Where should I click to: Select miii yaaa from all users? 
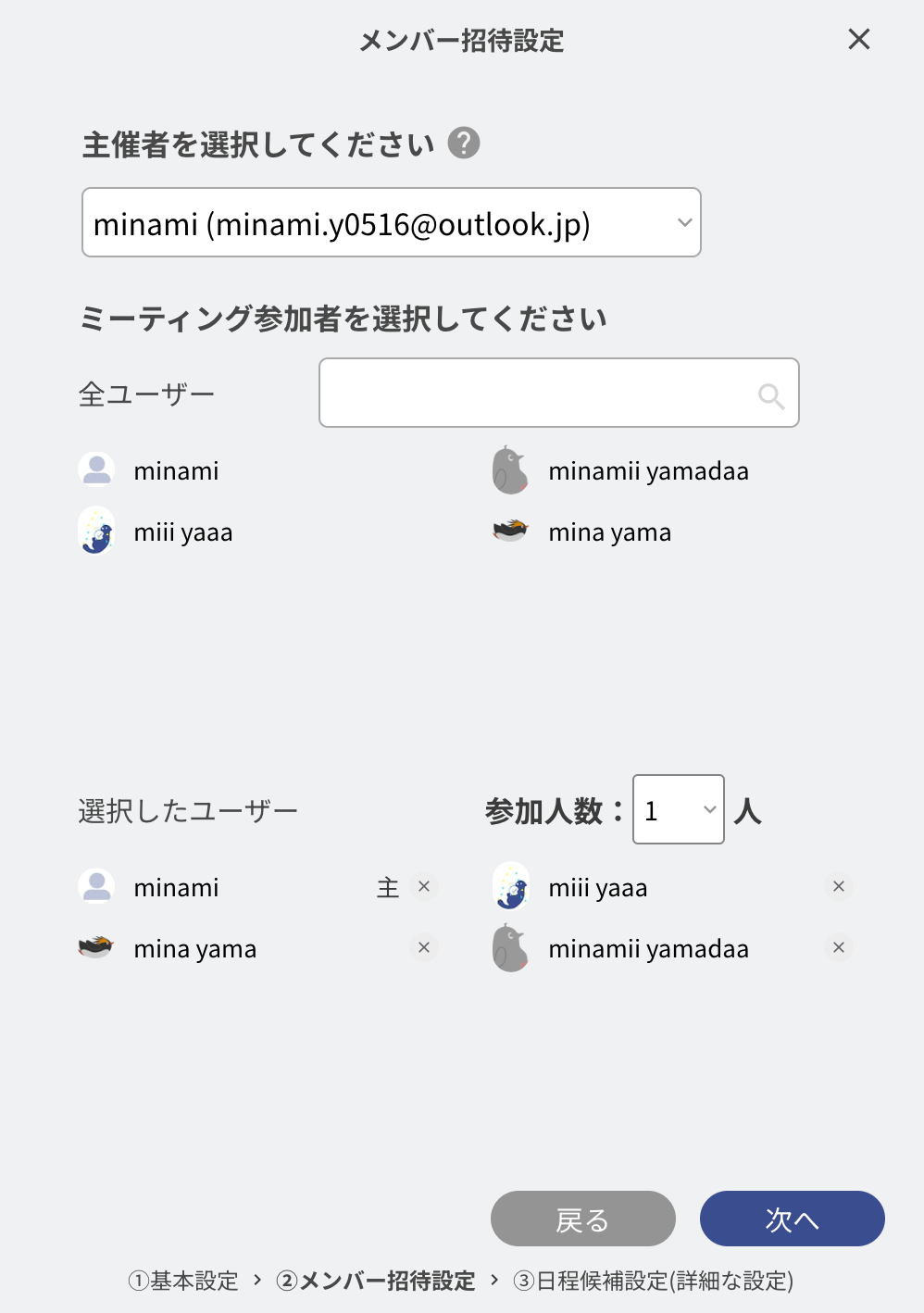point(182,532)
